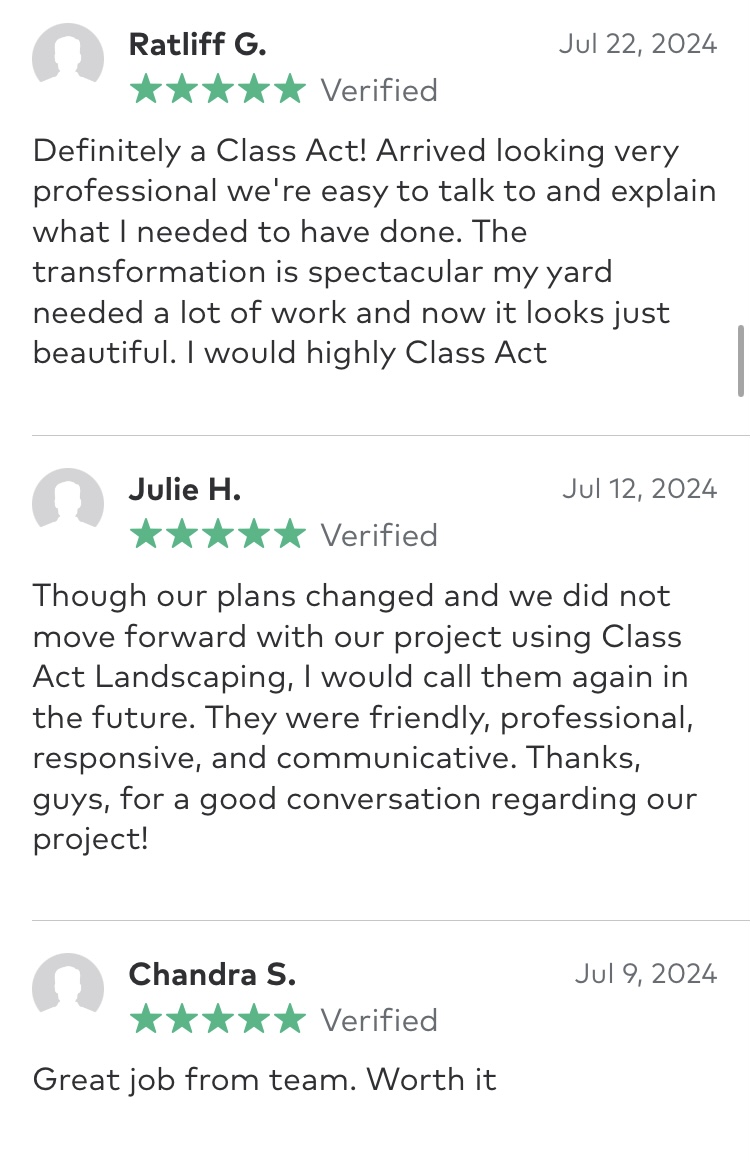Viewport: 750px width, 1162px height.
Task: Click the Jul 9, 2024 date label
Action: coord(645,973)
